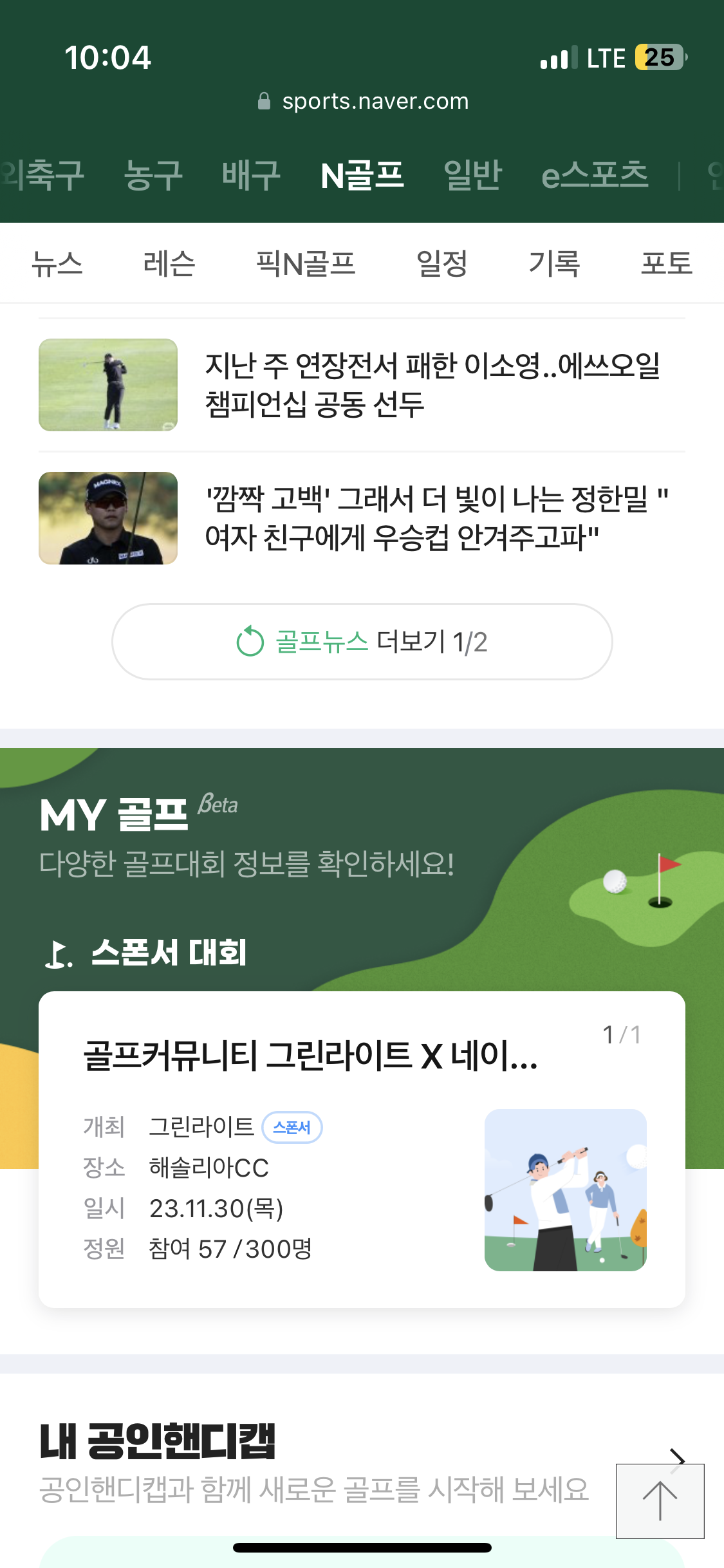Switch to the 배구 sports tab
The height and width of the screenshot is (1568, 724).
(x=251, y=175)
